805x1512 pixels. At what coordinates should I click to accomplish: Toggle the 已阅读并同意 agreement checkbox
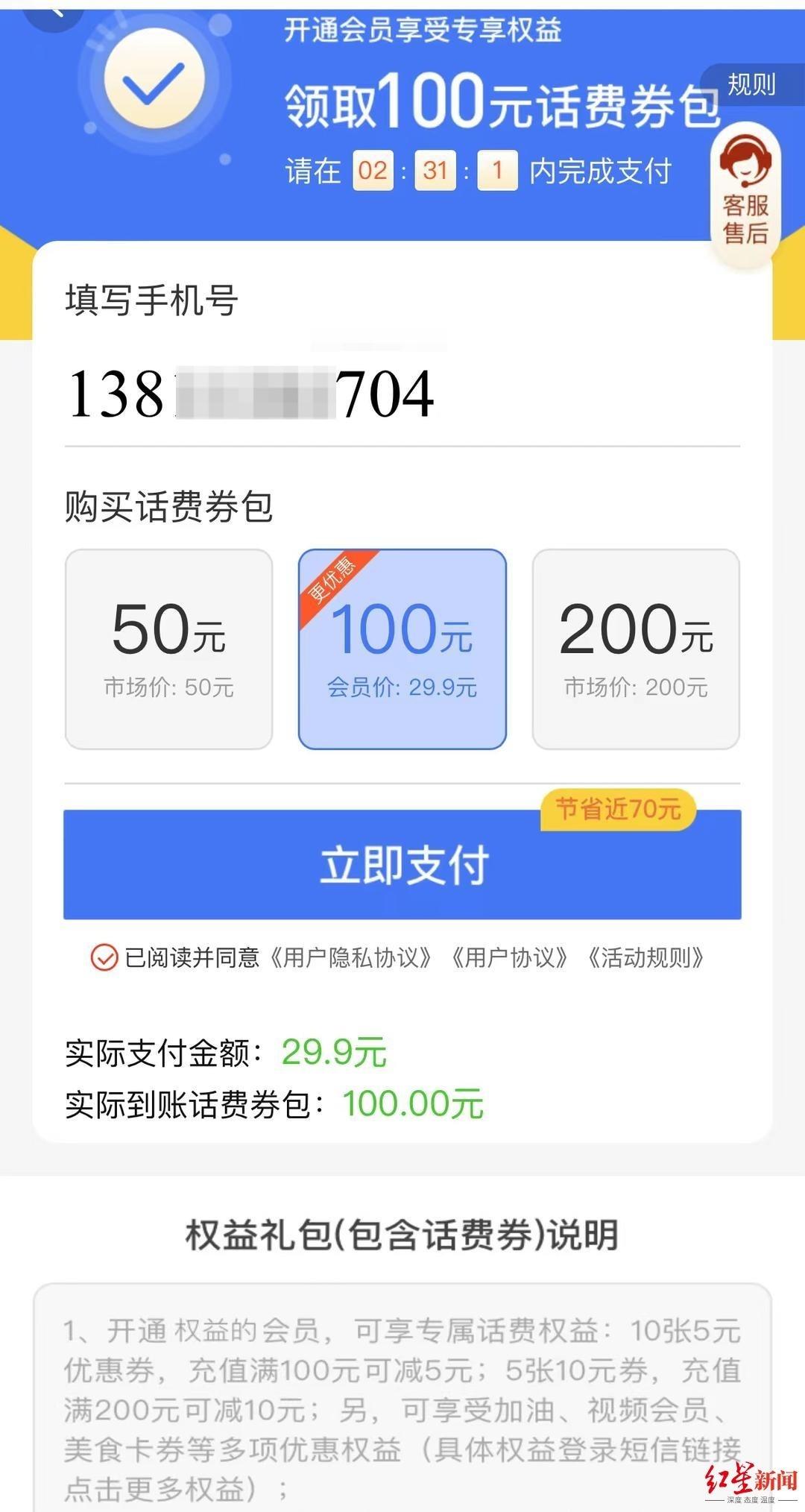tap(104, 957)
